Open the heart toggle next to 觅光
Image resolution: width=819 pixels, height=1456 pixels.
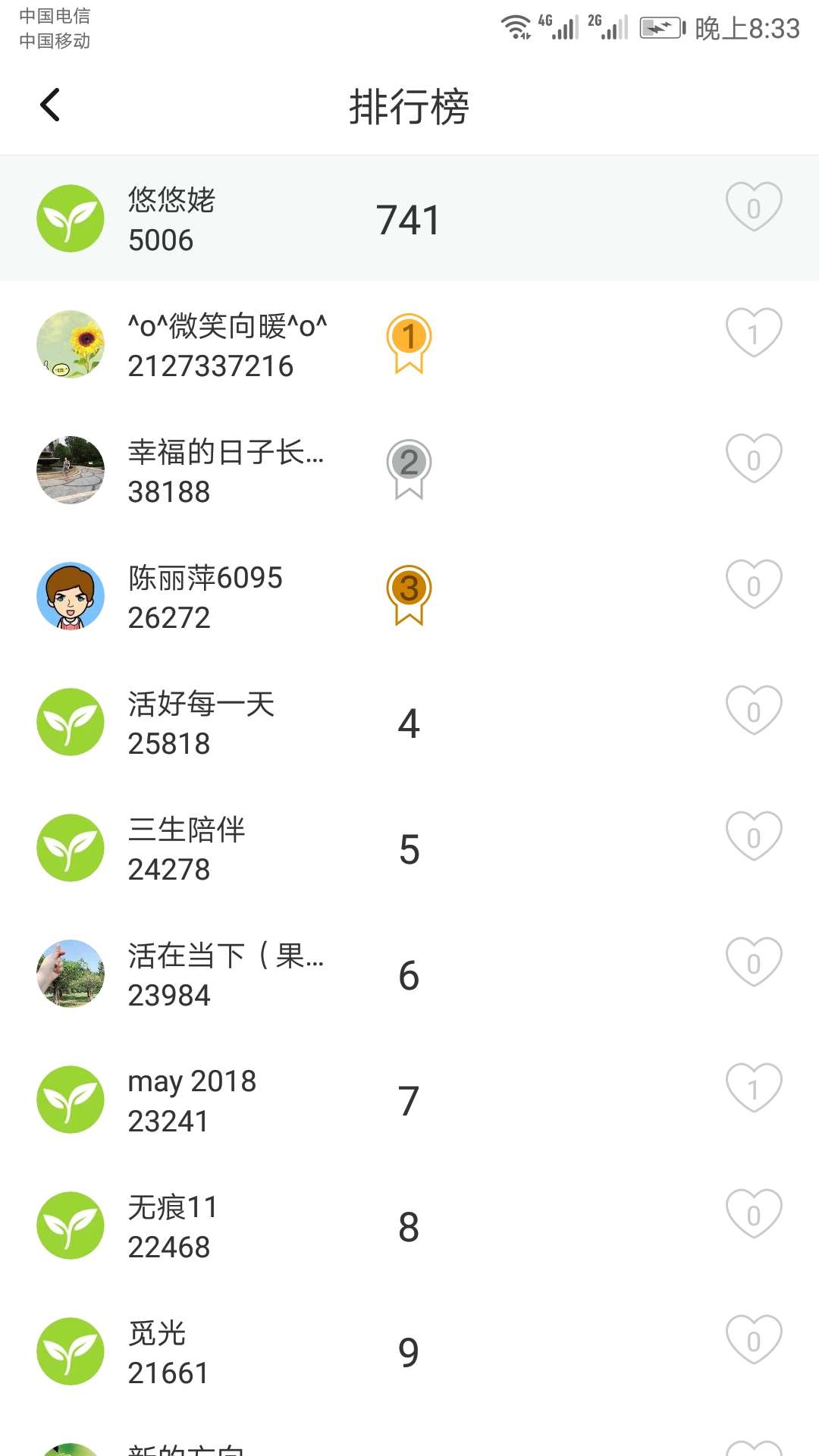[753, 1338]
